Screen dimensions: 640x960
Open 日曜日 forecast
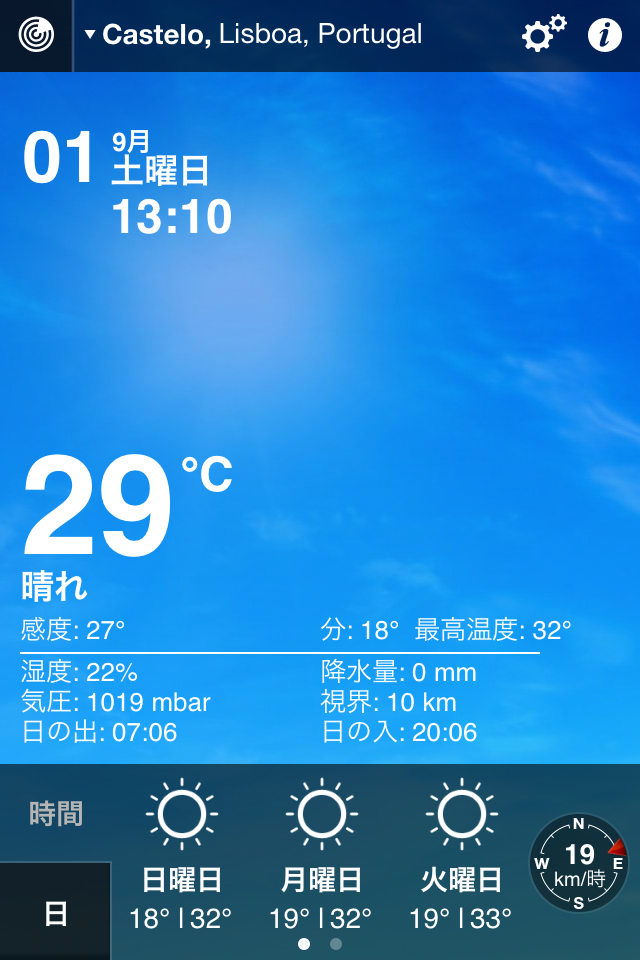click(181, 855)
